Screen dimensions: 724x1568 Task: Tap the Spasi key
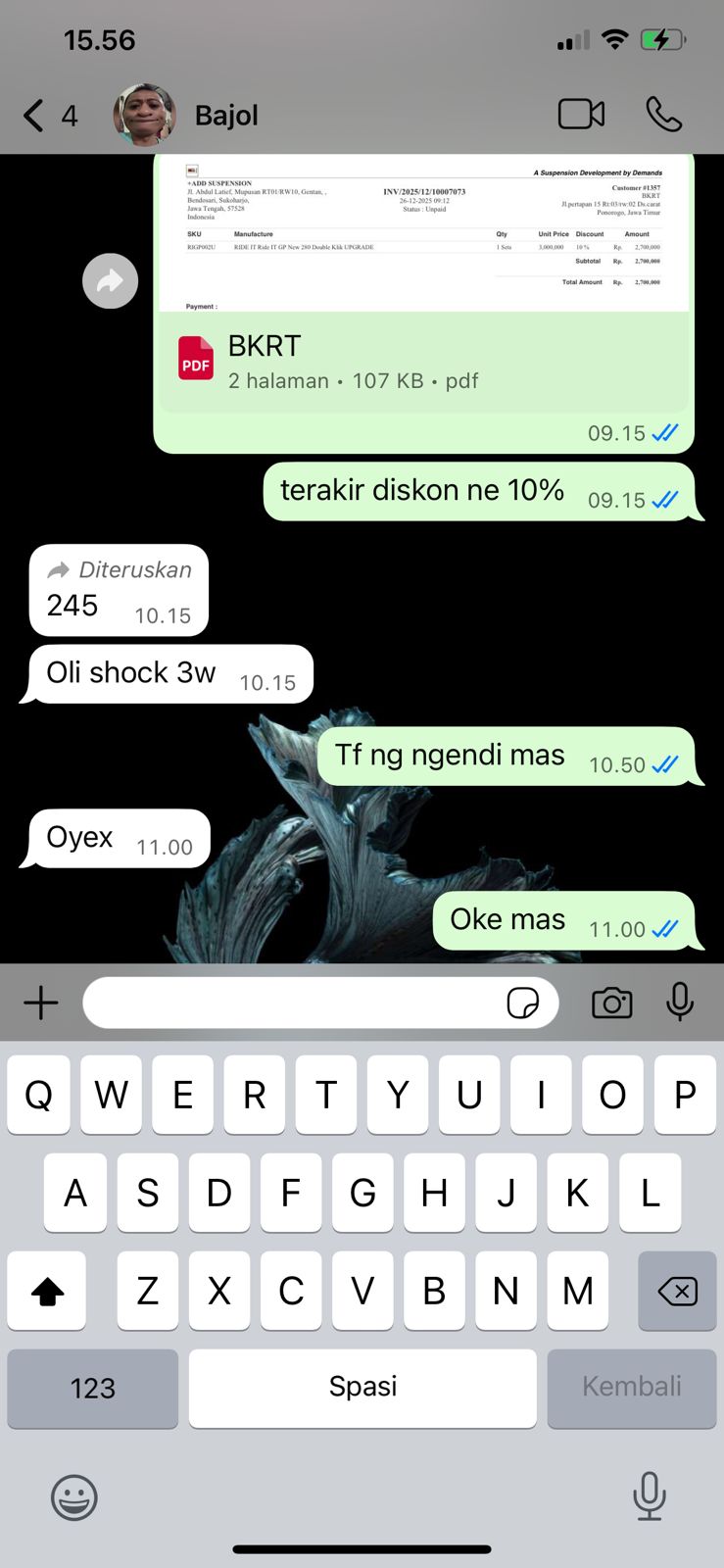(x=362, y=1388)
